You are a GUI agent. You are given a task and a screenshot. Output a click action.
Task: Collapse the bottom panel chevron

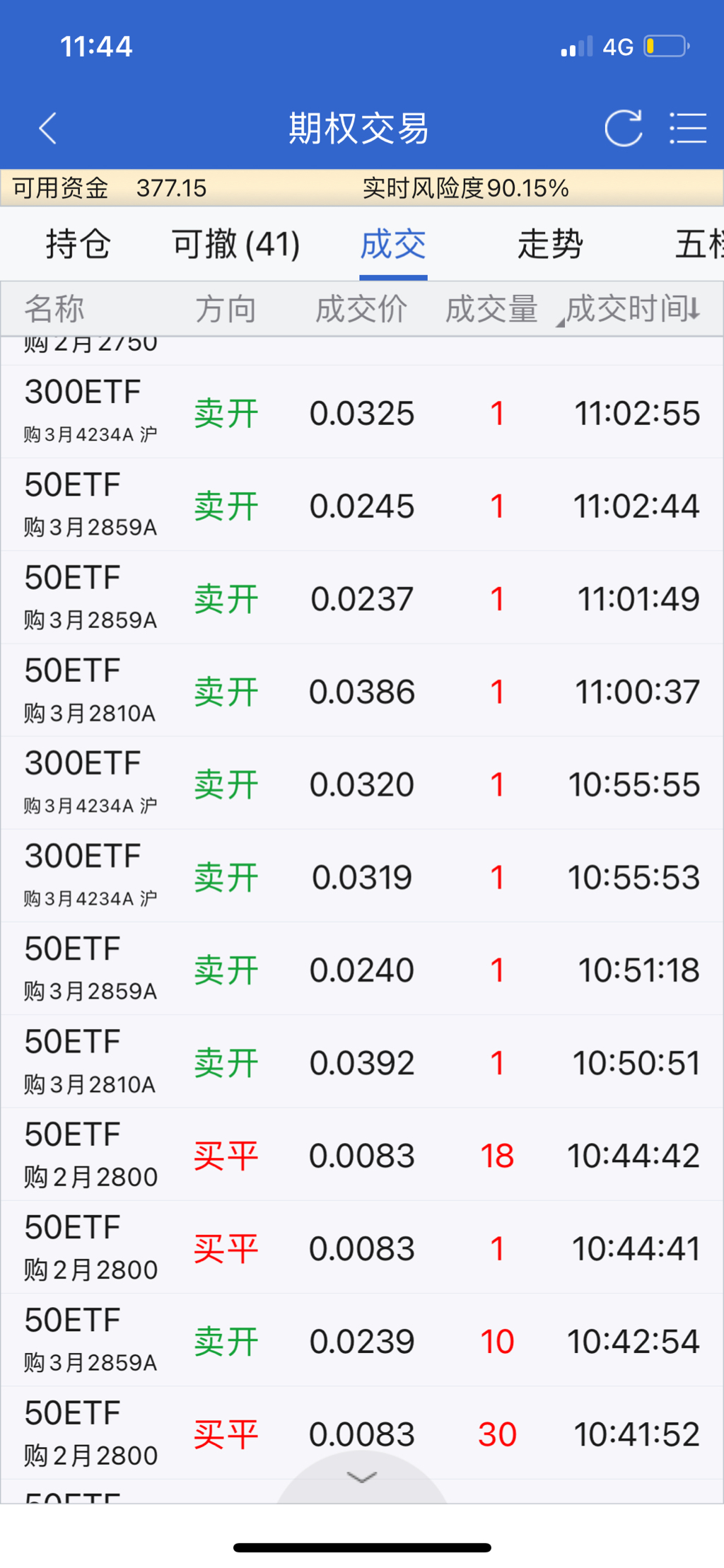pyautogui.click(x=362, y=1477)
